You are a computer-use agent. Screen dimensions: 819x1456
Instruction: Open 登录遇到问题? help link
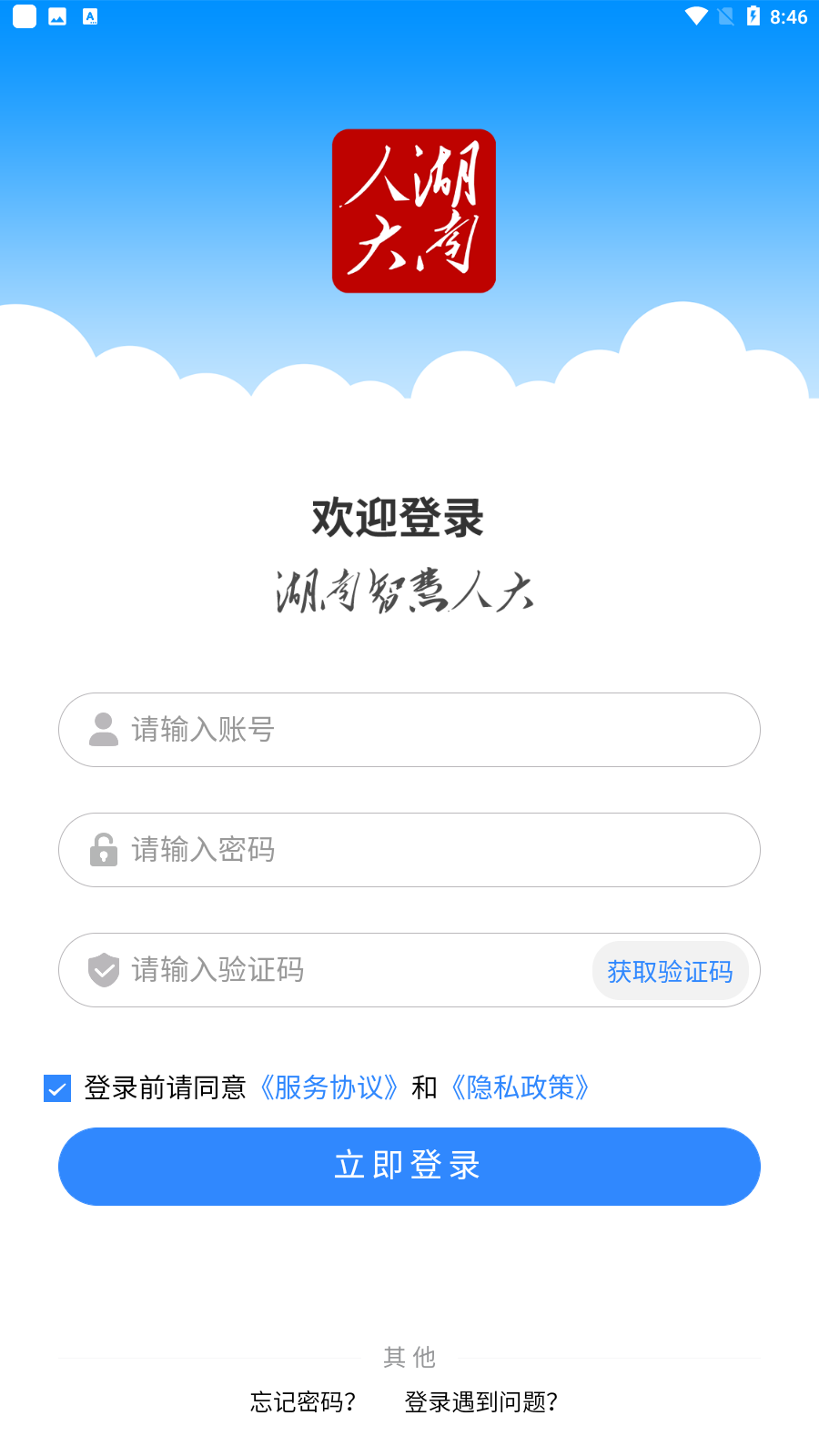(x=481, y=1402)
